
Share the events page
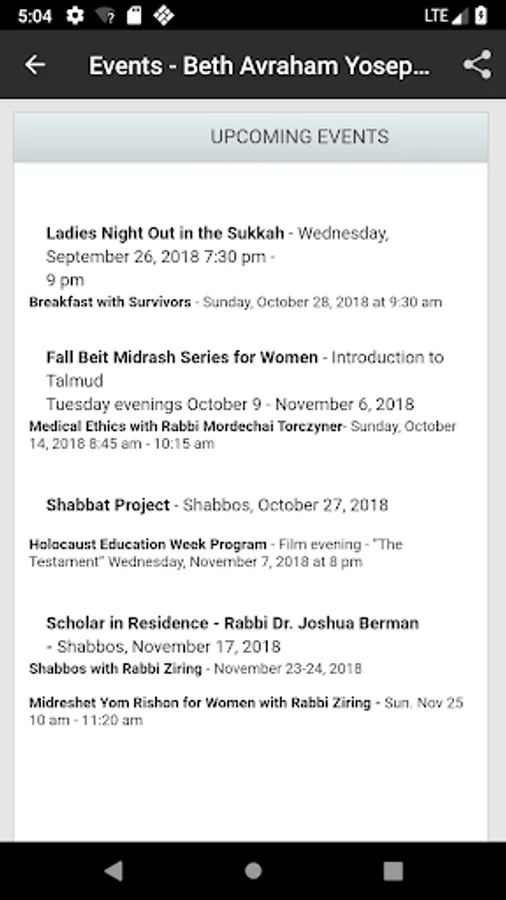tap(477, 64)
